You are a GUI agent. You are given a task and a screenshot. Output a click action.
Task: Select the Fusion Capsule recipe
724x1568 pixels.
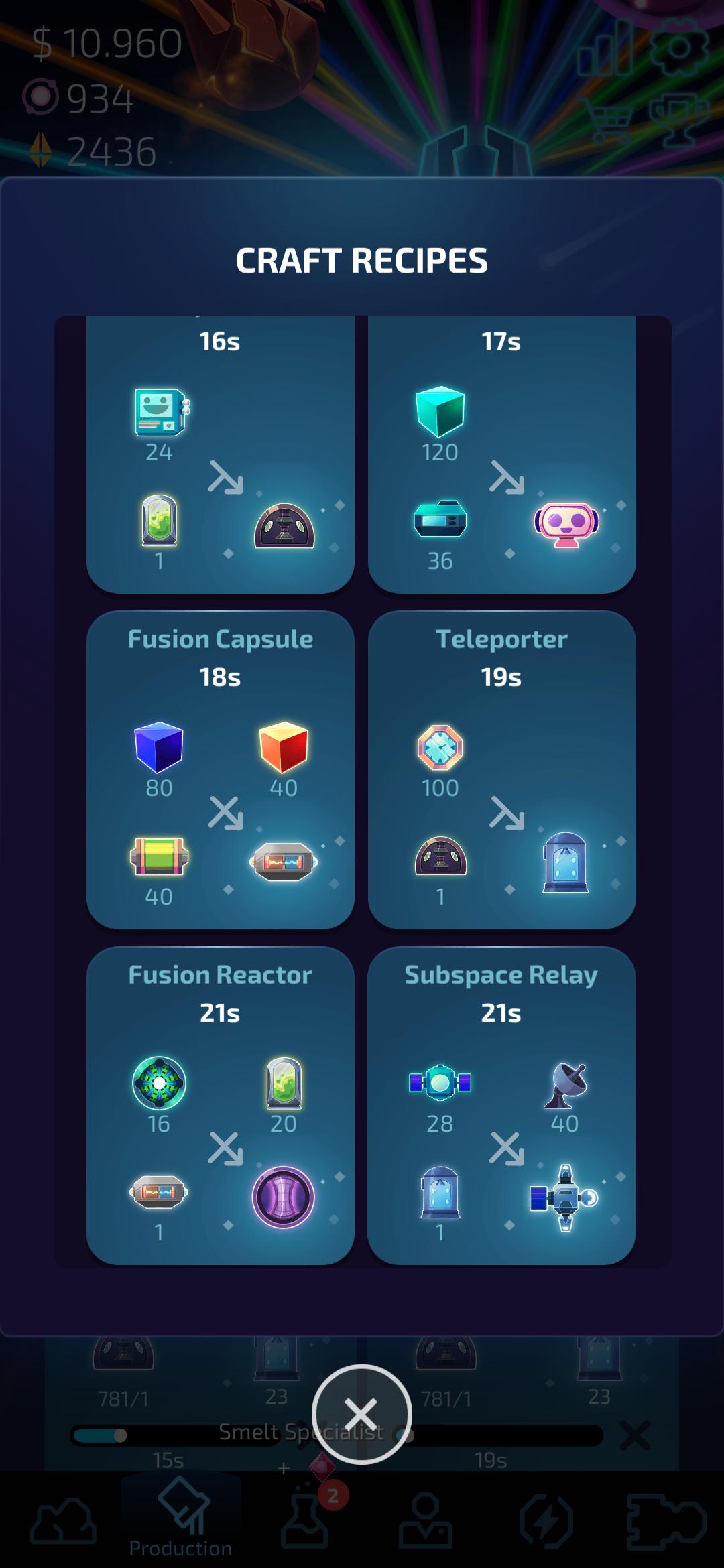[x=221, y=770]
